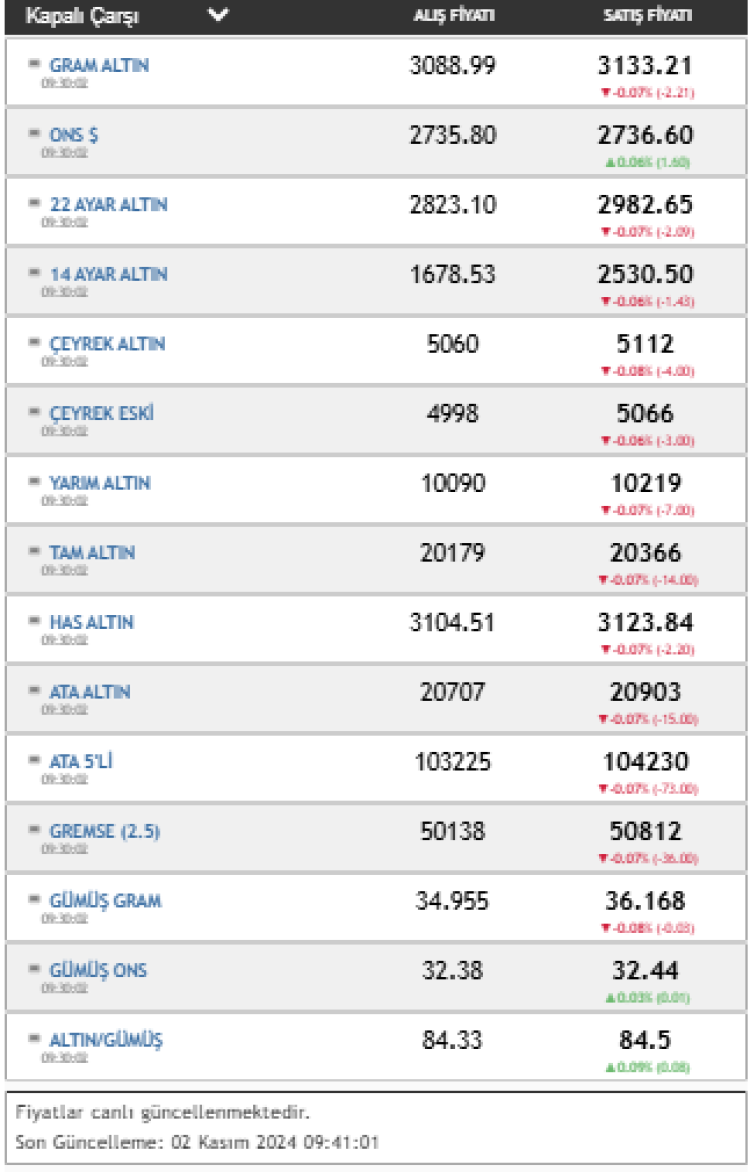This screenshot has width=750, height=1172.
Task: Open the GRAM ALTIN row
Action: (x=98, y=66)
